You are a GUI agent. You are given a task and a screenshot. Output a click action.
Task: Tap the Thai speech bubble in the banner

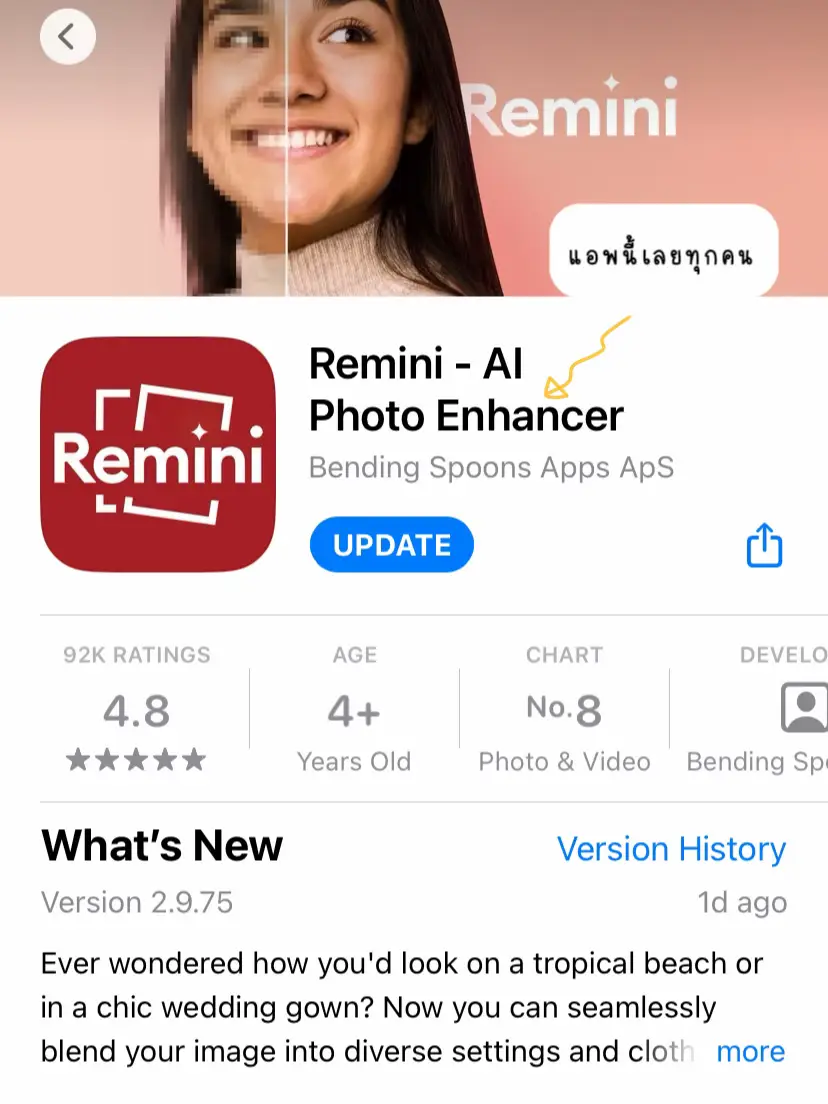[664, 250]
